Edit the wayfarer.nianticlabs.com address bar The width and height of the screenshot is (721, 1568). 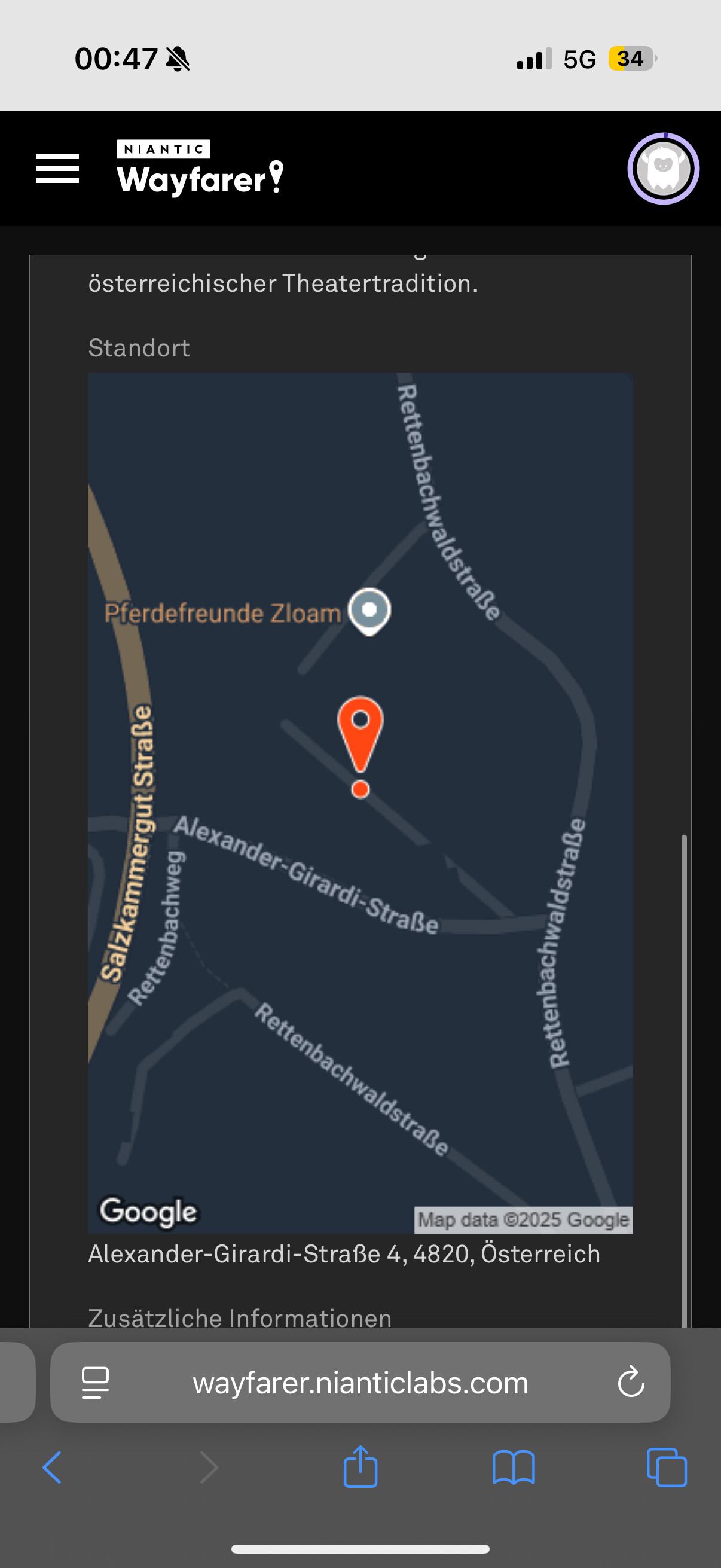(x=360, y=1383)
